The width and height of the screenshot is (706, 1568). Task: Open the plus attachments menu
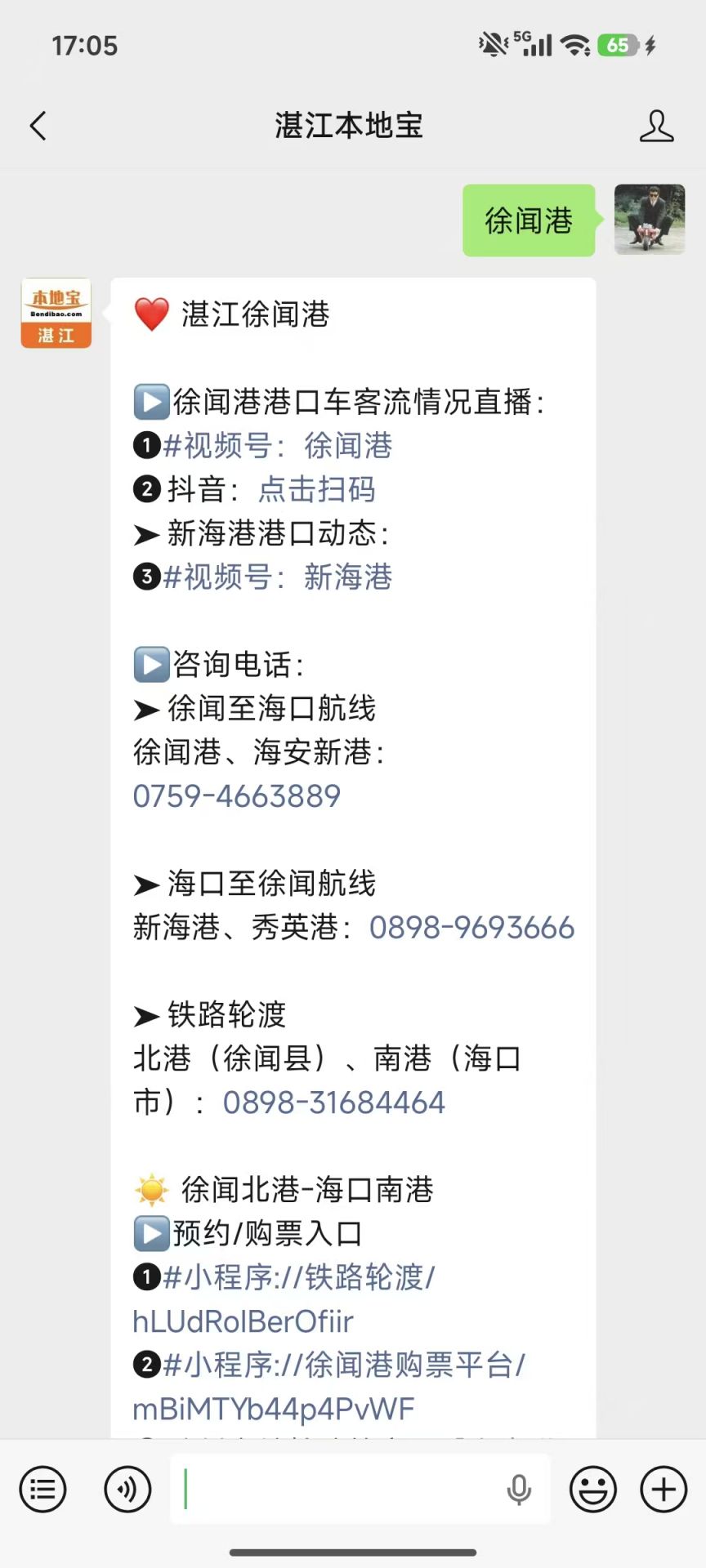pyautogui.click(x=664, y=1490)
